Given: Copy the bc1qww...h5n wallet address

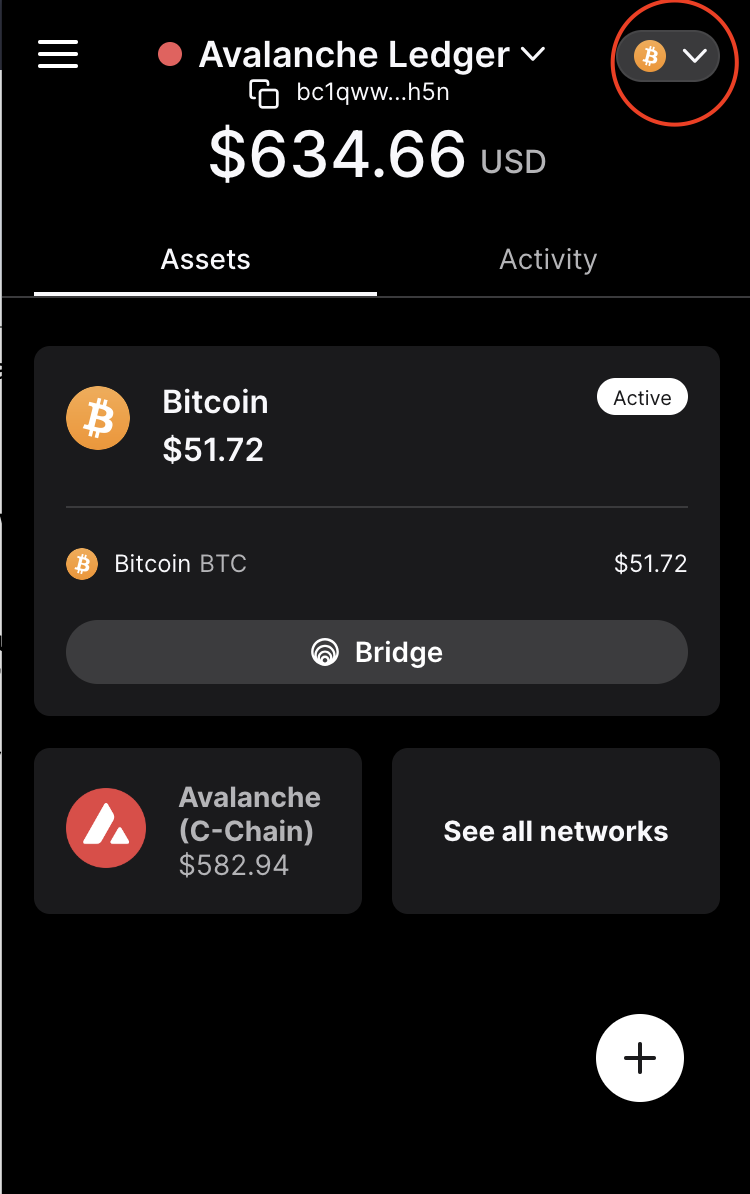Looking at the screenshot, I should coord(264,94).
